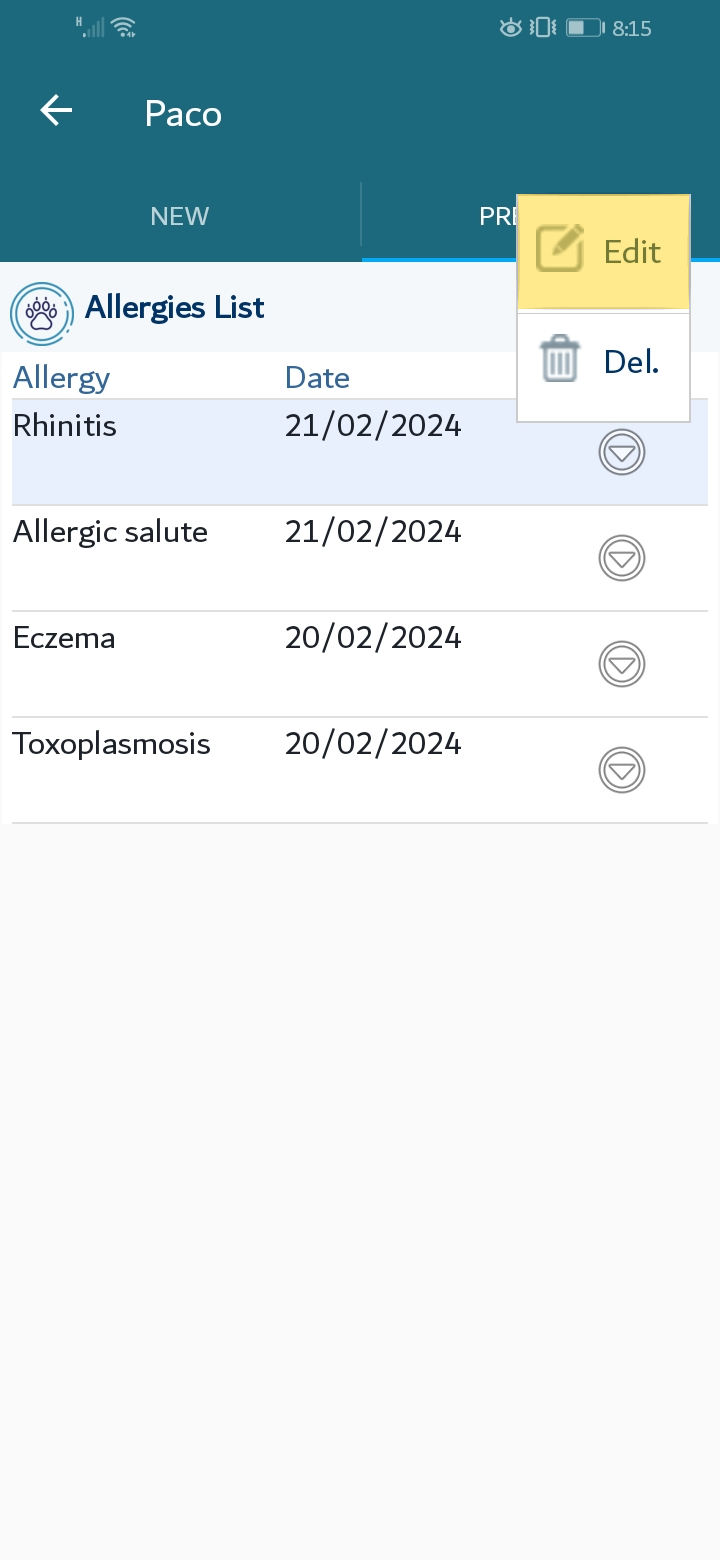
Task: Open the dropdown arrow for Eczema
Action: [622, 664]
